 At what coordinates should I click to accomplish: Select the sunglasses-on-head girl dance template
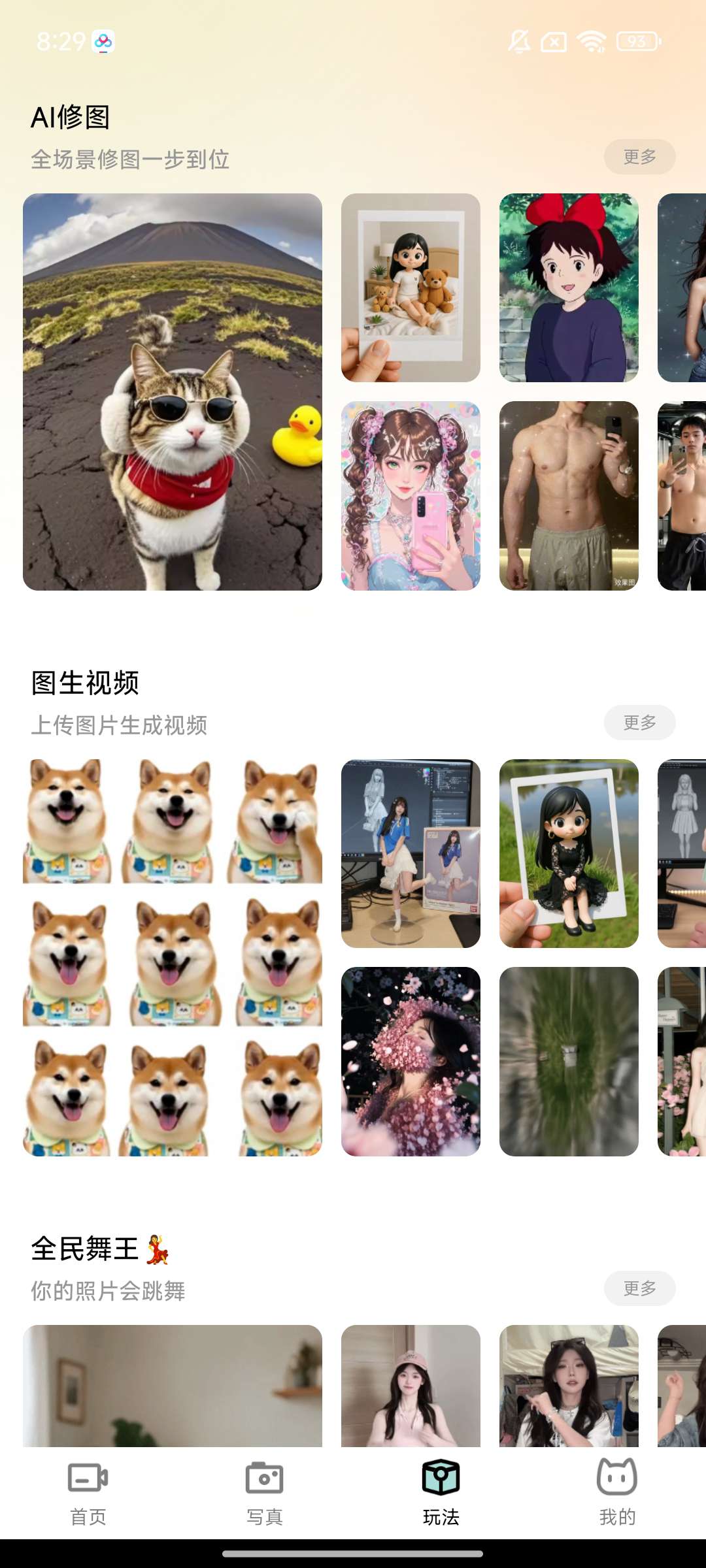[569, 1385]
